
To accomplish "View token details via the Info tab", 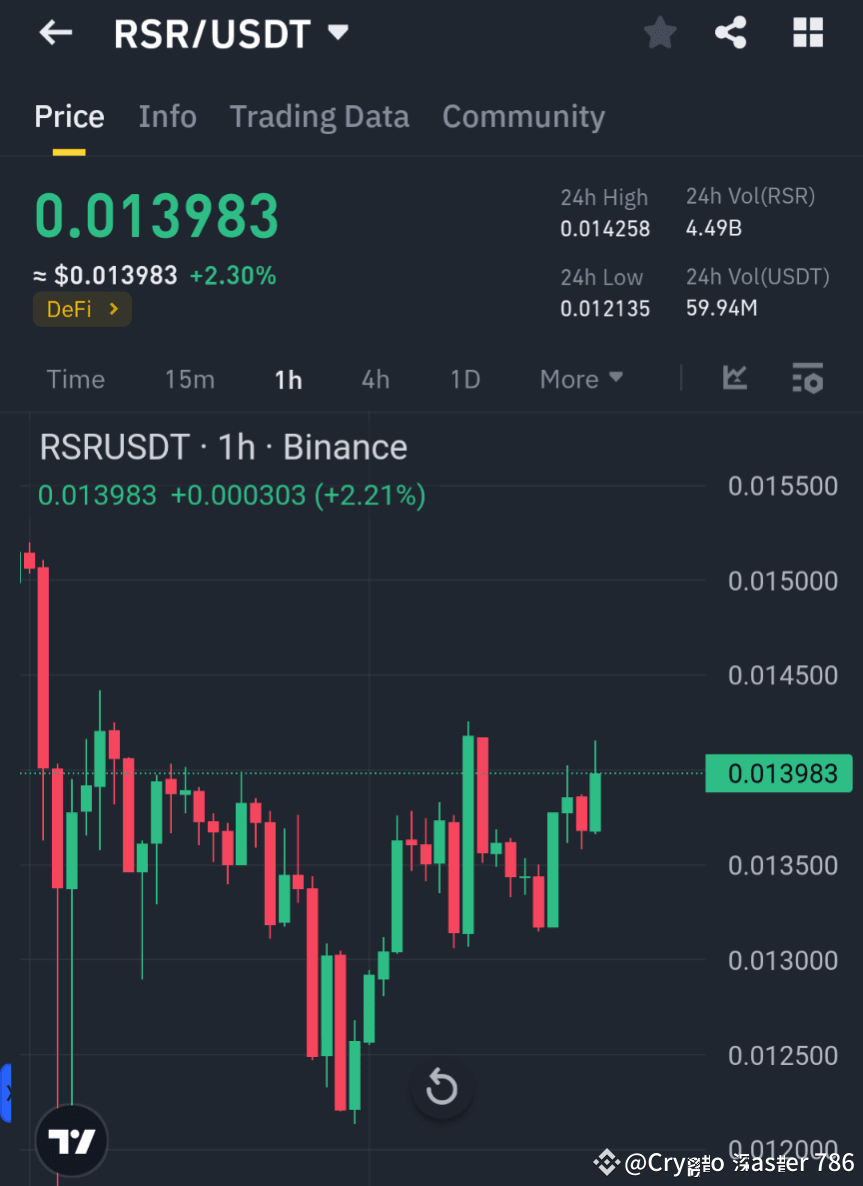I will pos(167,116).
